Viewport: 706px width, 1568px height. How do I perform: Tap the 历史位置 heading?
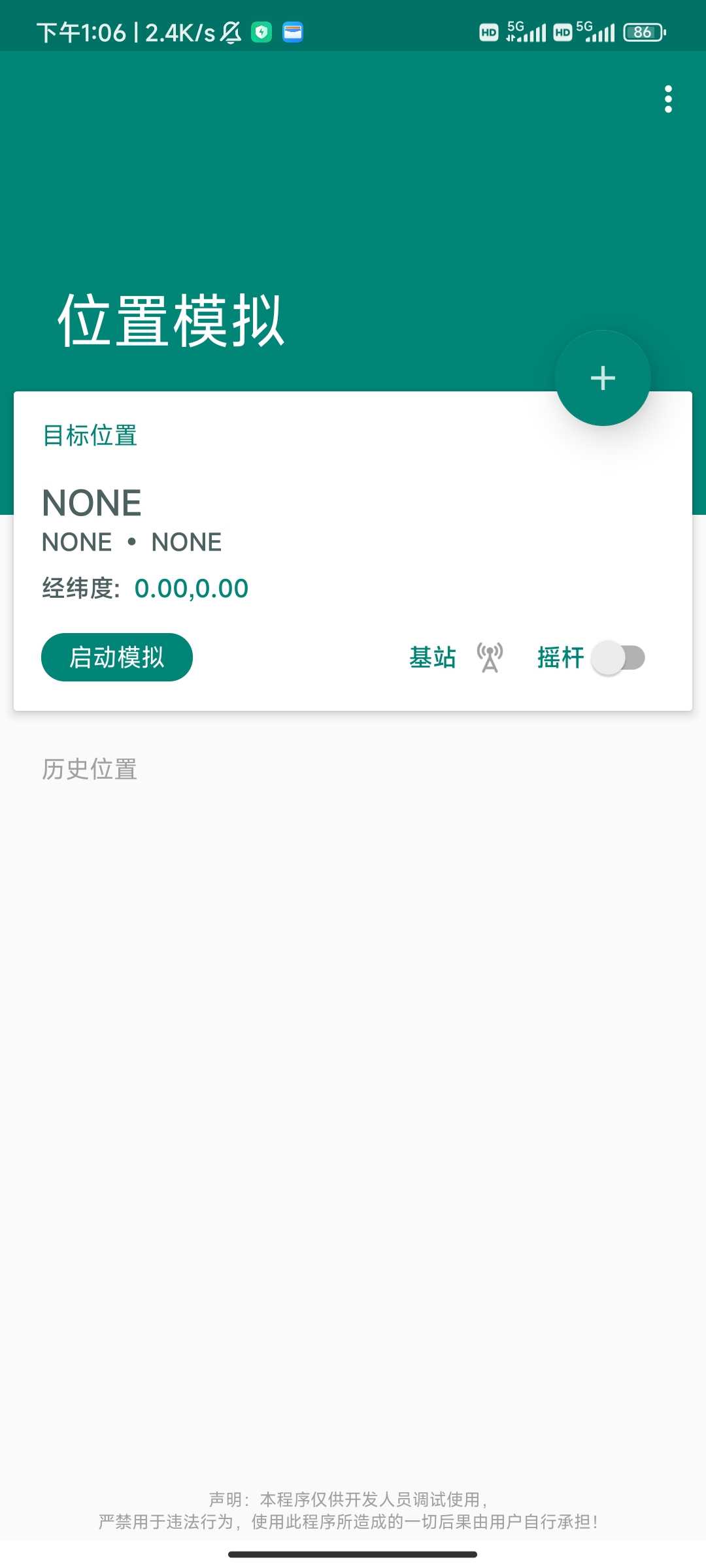(x=89, y=768)
